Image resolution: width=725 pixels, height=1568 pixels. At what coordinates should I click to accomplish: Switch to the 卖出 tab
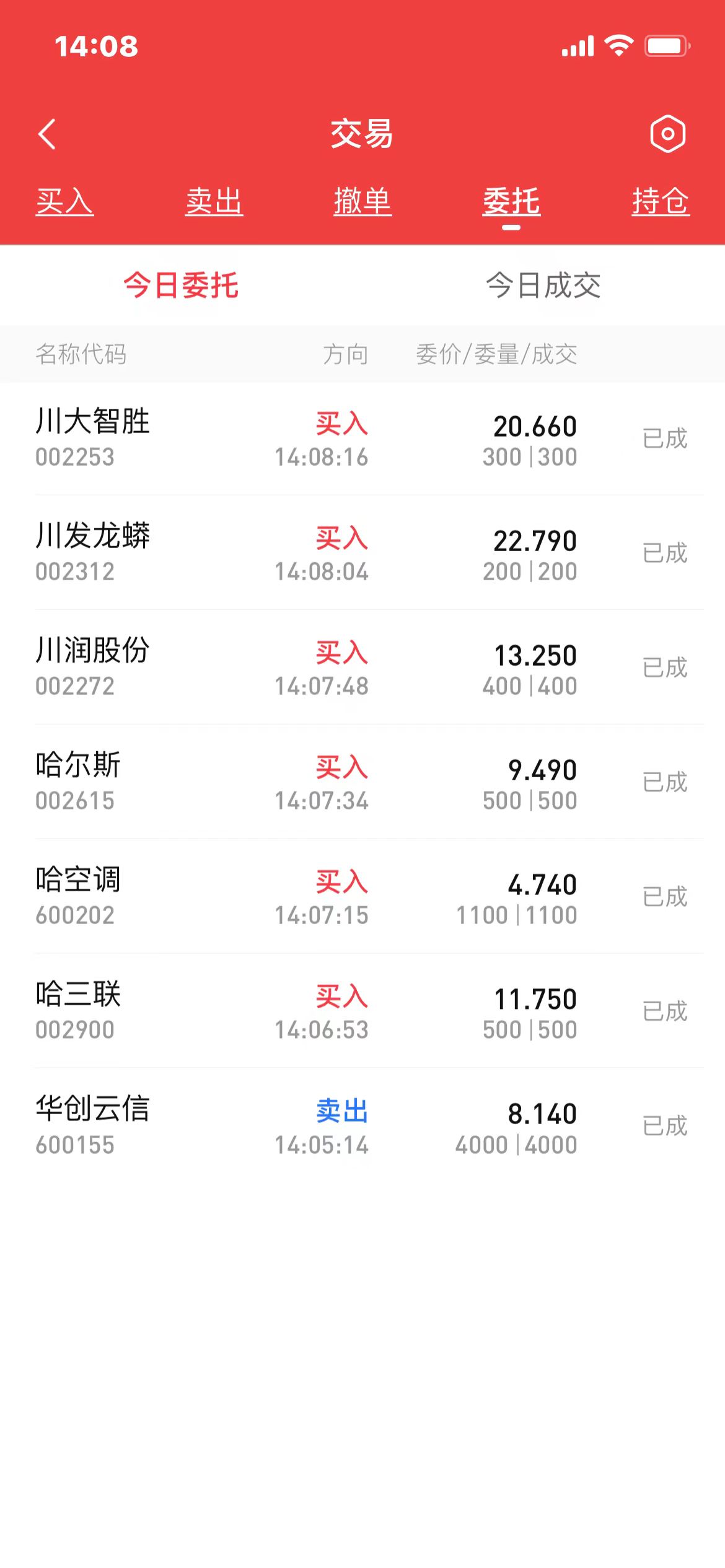pos(214,201)
